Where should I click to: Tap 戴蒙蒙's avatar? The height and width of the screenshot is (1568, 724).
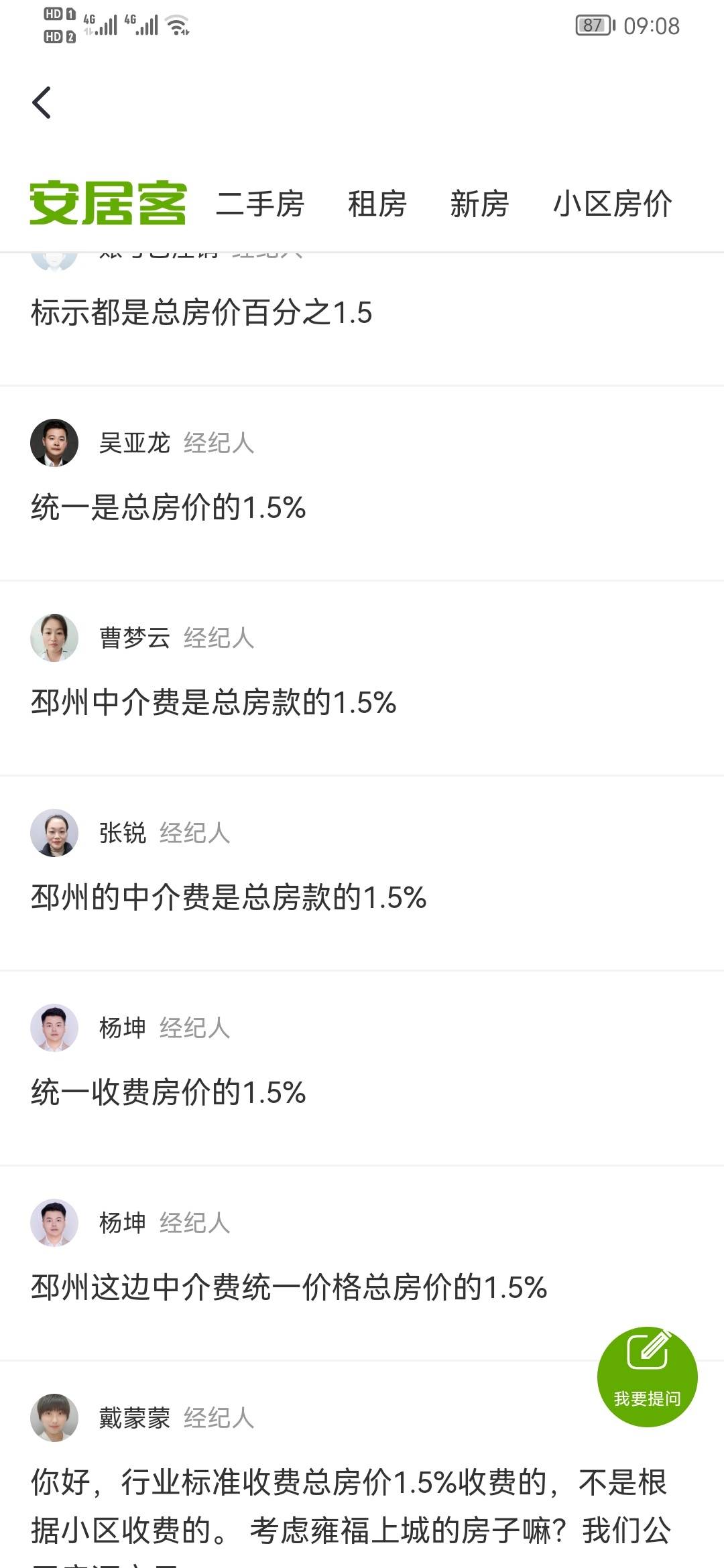pyautogui.click(x=54, y=1418)
